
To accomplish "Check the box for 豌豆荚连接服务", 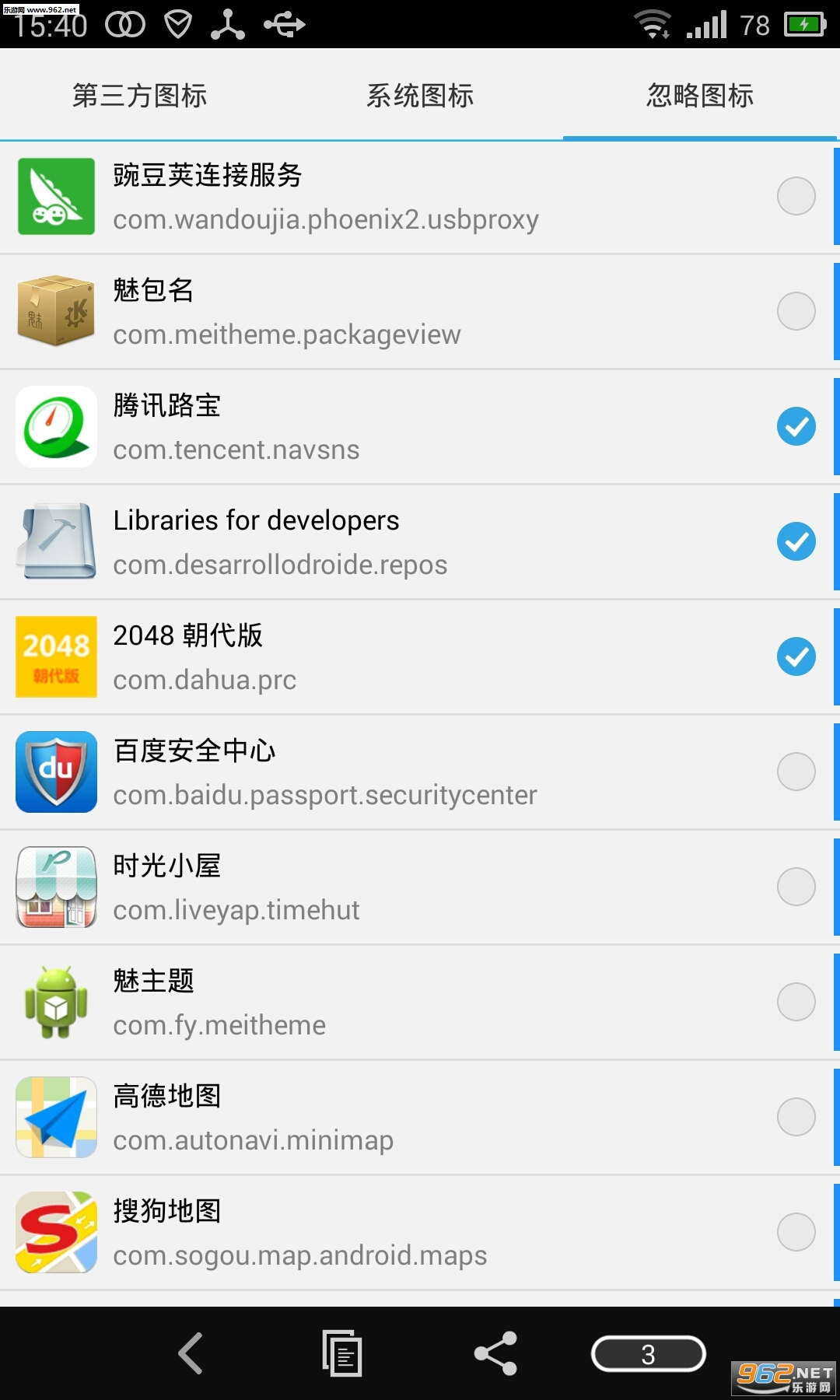I will pos(796,196).
